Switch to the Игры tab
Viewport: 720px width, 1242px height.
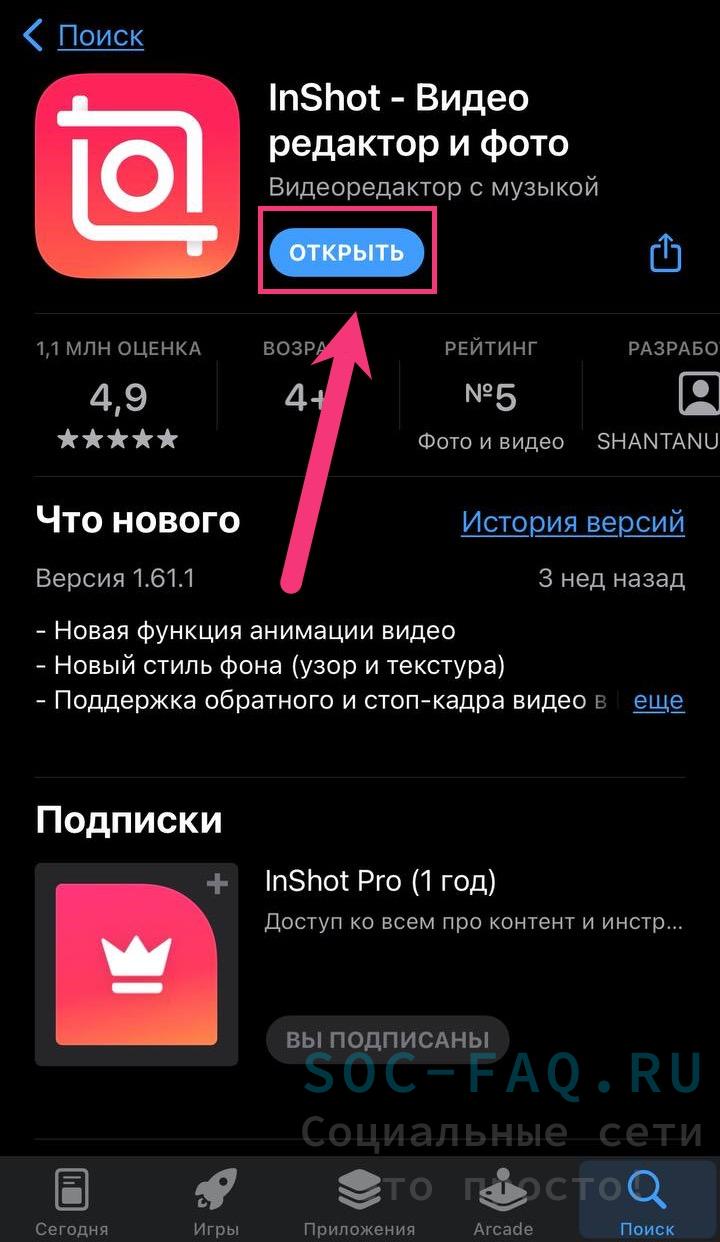pyautogui.click(x=216, y=1200)
